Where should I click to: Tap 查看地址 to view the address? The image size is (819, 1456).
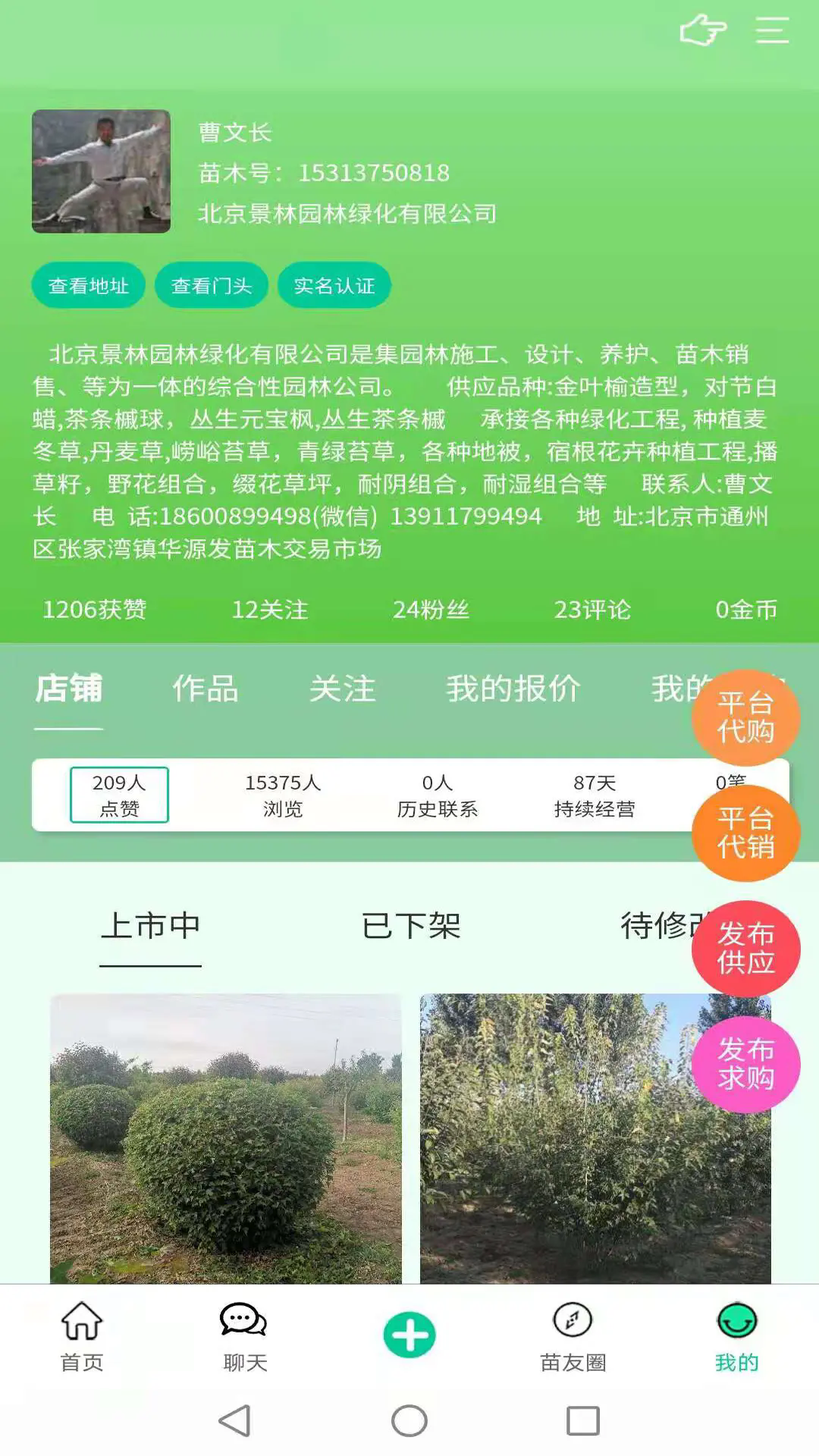89,284
